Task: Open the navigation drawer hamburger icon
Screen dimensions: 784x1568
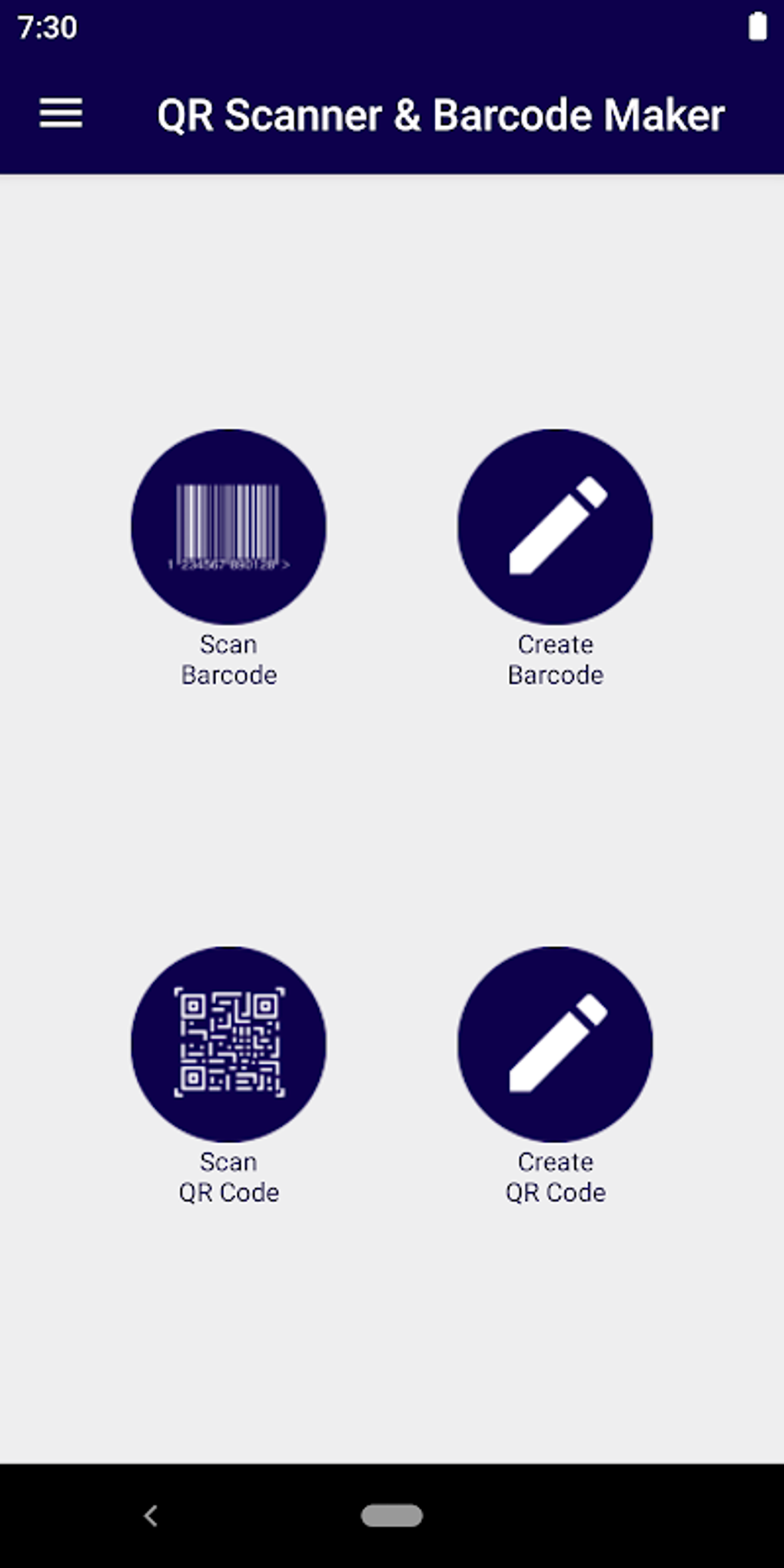Action: point(61,114)
